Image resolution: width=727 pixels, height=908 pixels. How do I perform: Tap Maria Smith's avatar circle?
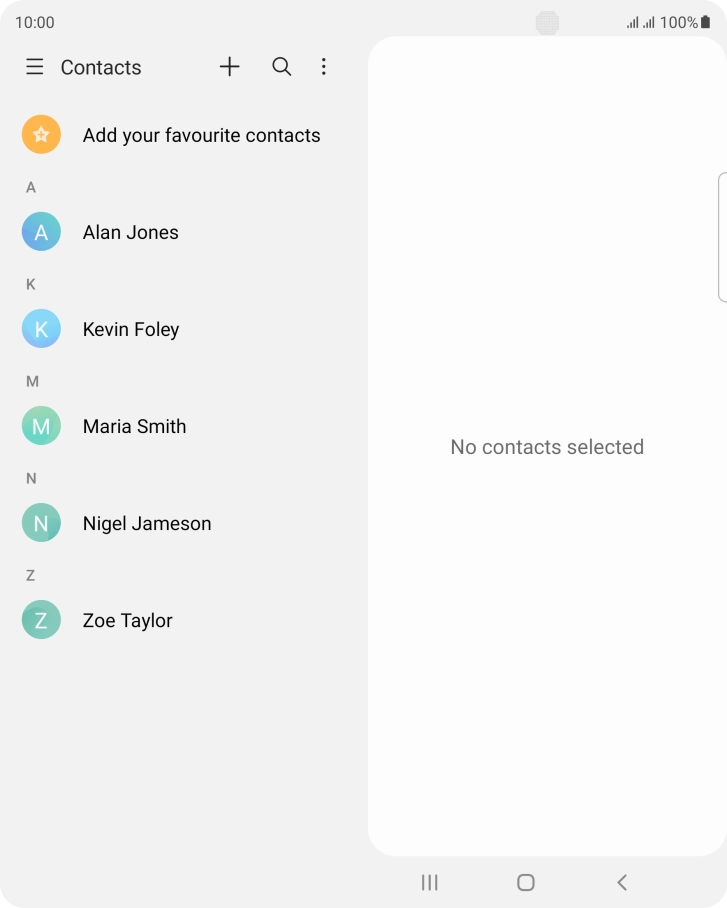41,425
